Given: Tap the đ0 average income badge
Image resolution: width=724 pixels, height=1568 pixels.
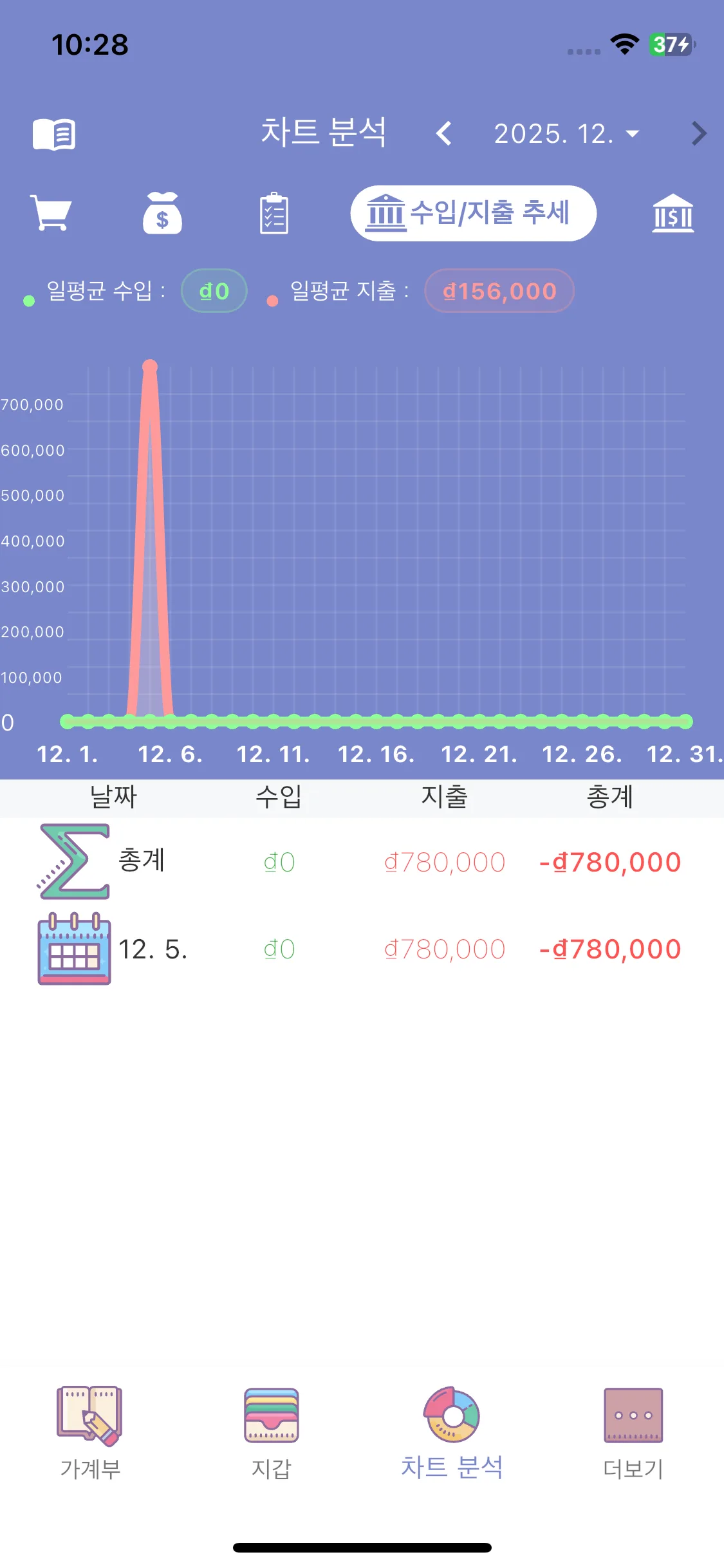Looking at the screenshot, I should pos(214,290).
